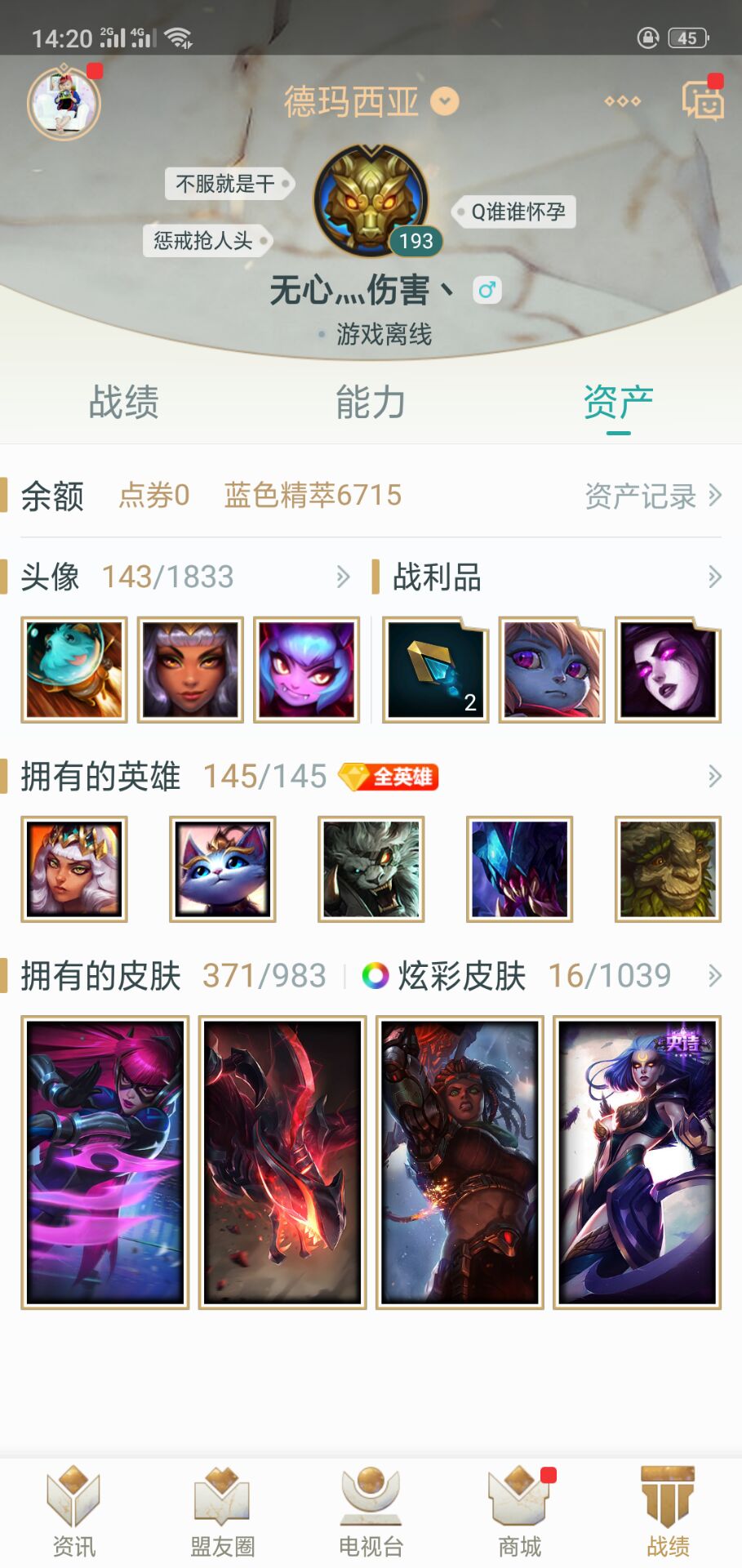Tap the 战绩 bottom navigation item
742x1568 pixels.
pos(668,1512)
